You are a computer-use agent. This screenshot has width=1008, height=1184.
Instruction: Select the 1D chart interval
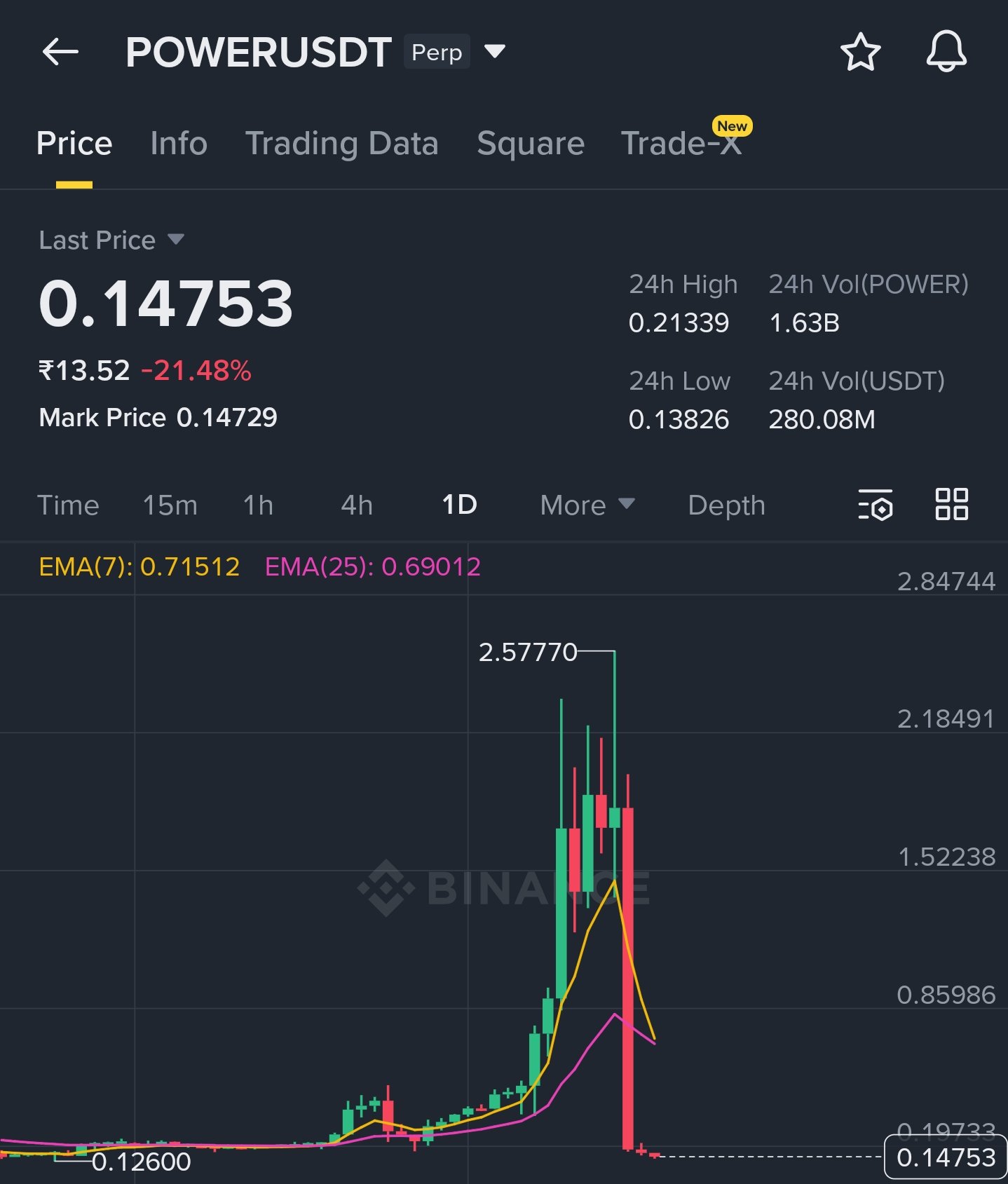[459, 505]
